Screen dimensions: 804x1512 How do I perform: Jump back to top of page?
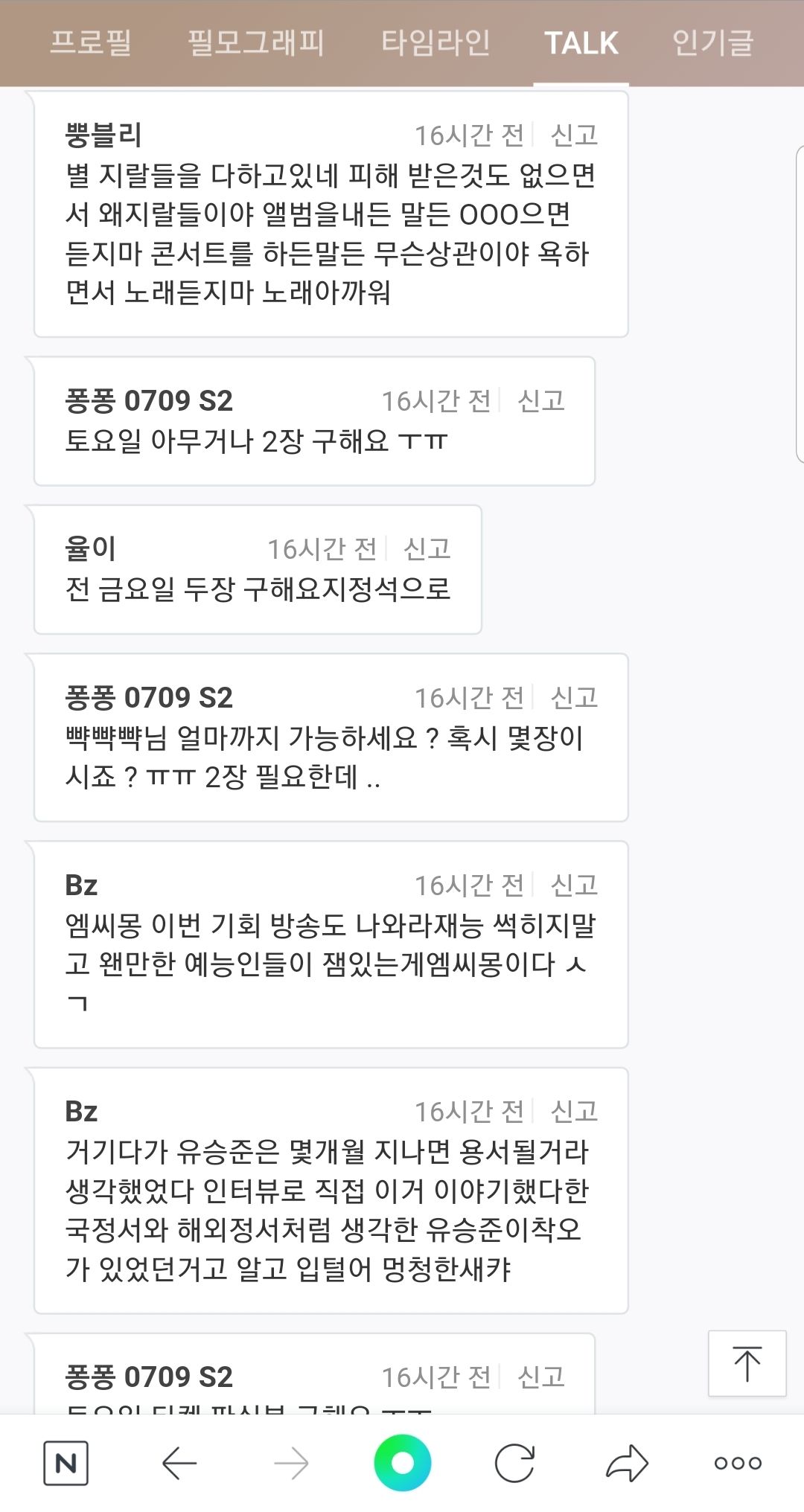[747, 1363]
